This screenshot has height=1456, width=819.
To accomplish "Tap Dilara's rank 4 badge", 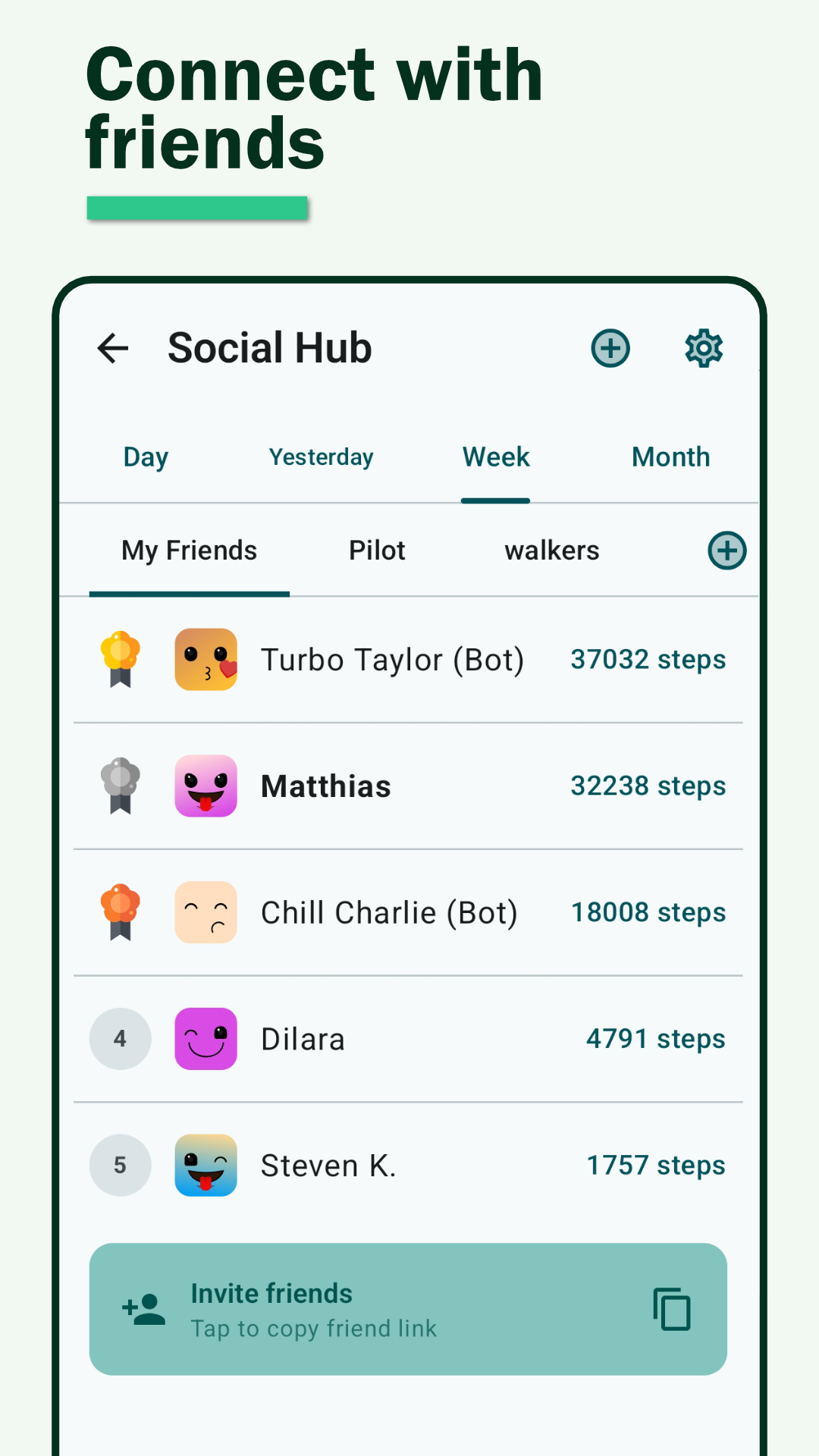I will (120, 1039).
